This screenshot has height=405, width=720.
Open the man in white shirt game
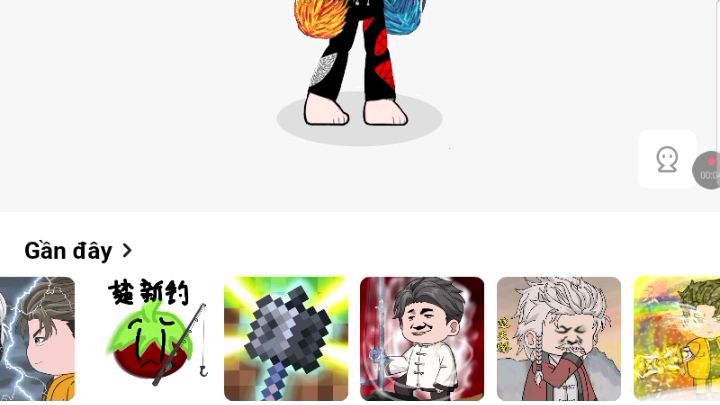pyautogui.click(x=422, y=338)
